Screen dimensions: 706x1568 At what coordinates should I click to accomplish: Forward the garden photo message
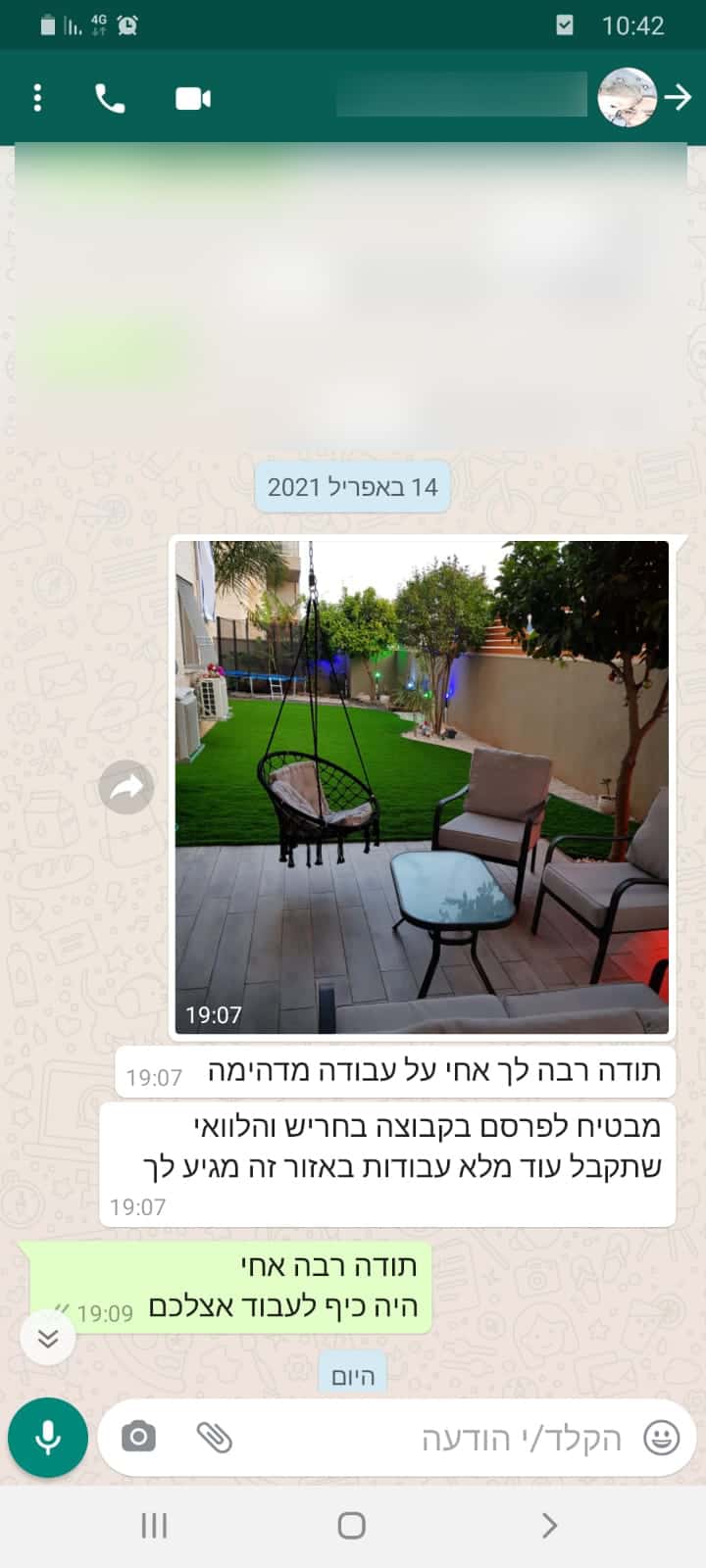126,787
